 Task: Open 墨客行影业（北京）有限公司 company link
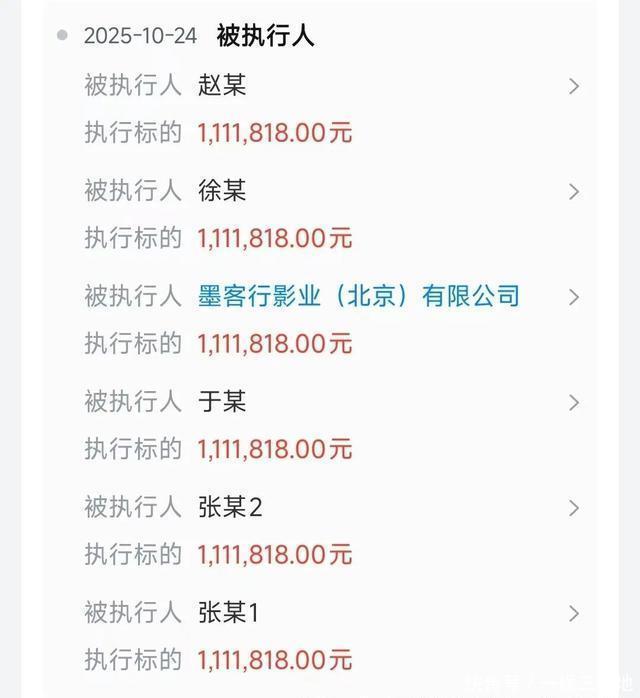[x=359, y=297]
